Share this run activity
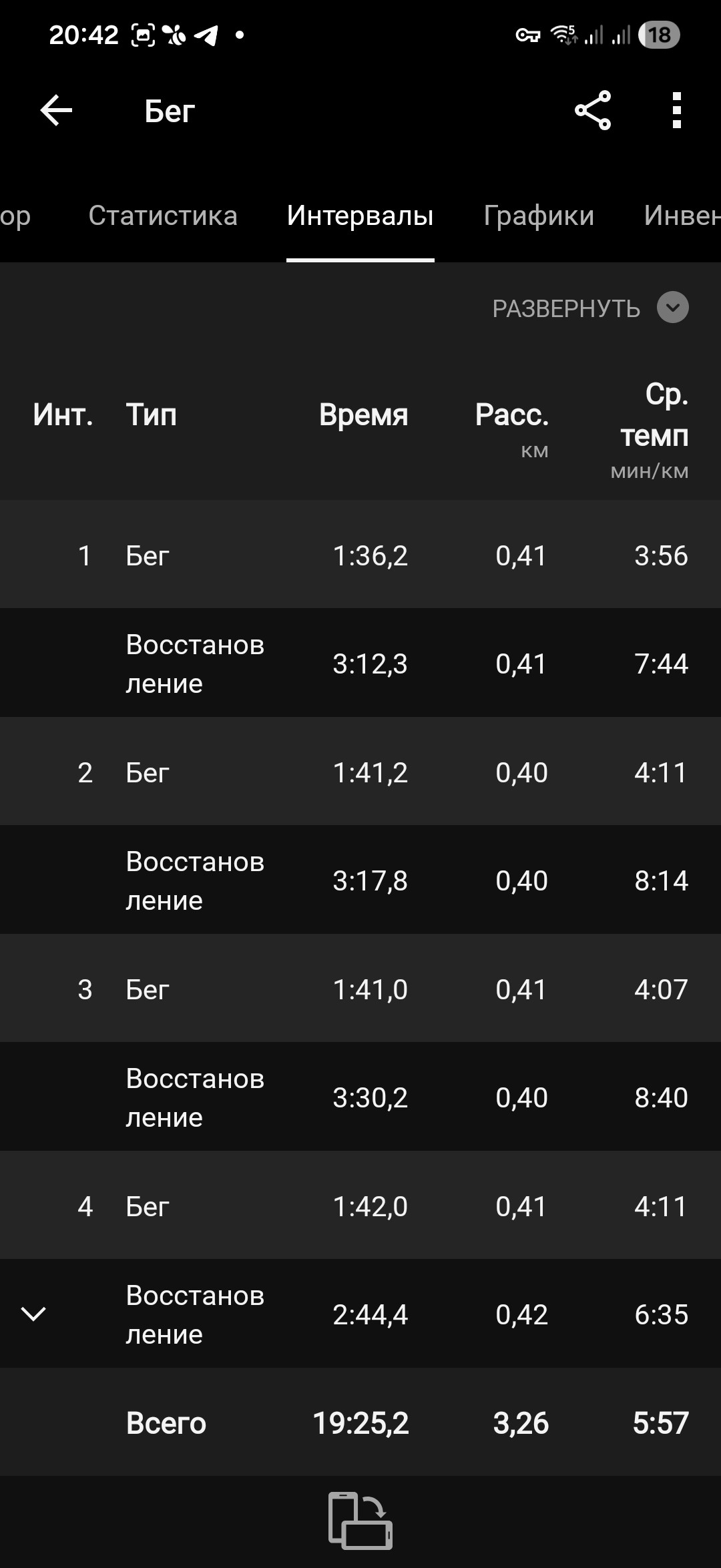The height and width of the screenshot is (1568, 721). pos(593,110)
